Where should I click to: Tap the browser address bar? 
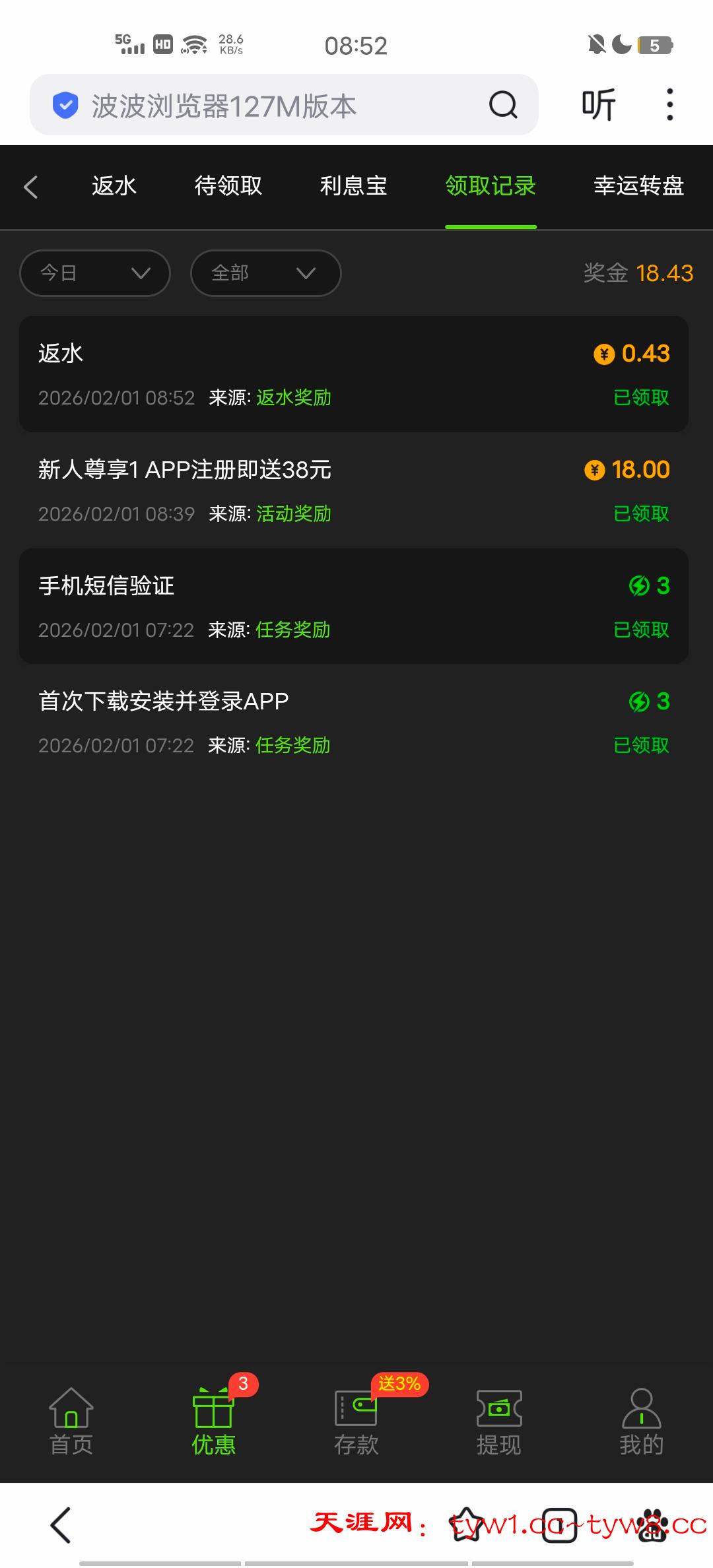(x=264, y=106)
